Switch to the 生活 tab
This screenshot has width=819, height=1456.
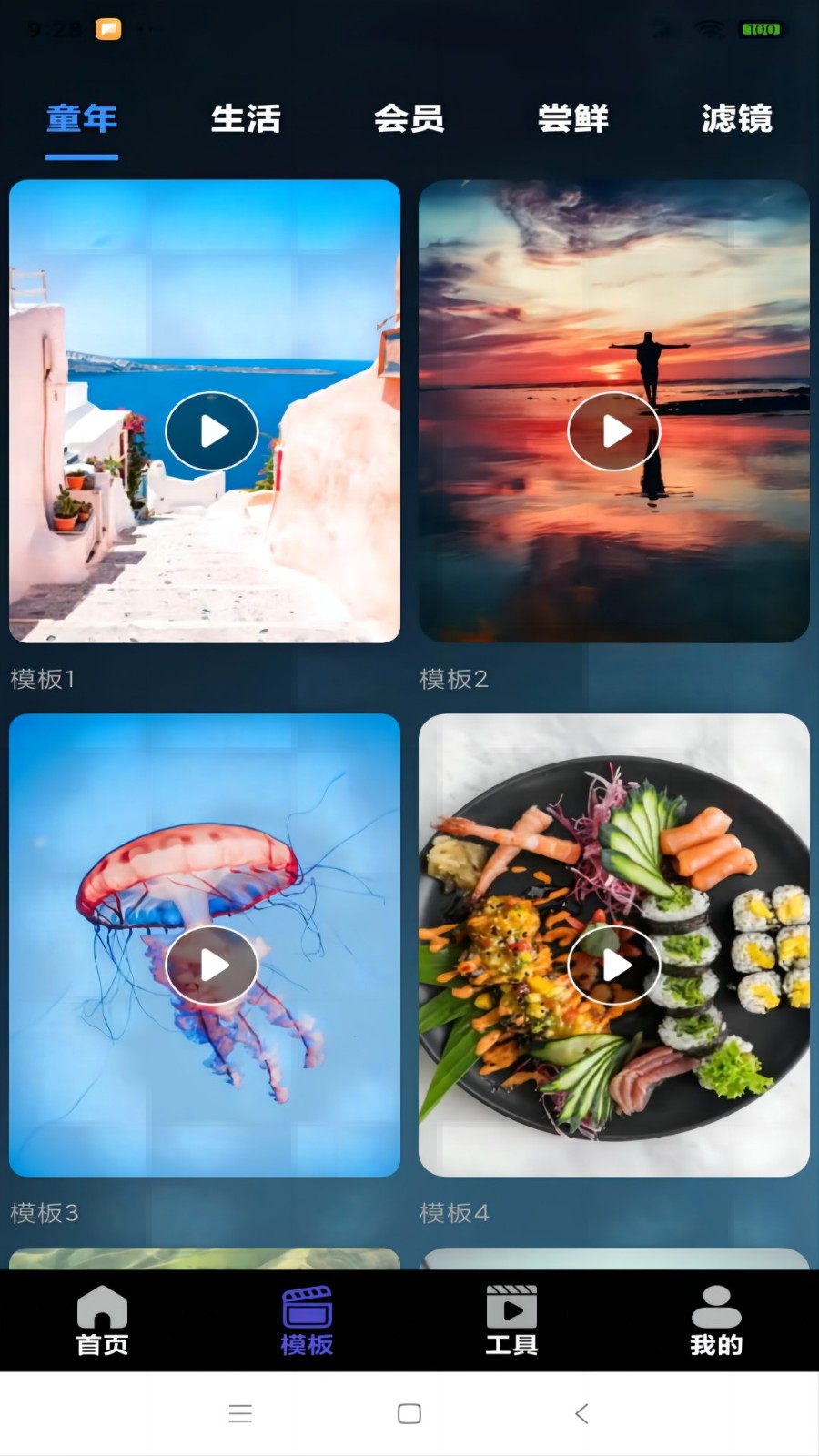[246, 119]
